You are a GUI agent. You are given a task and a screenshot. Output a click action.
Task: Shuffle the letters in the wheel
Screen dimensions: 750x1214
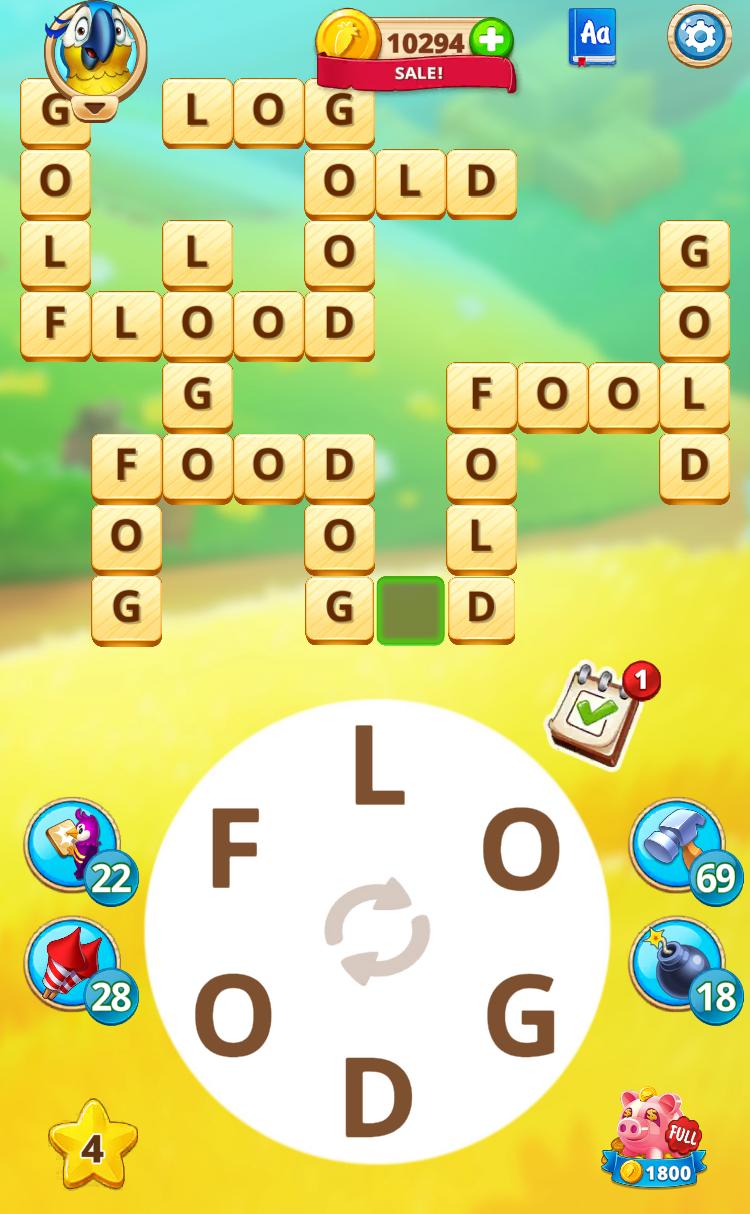[377, 930]
